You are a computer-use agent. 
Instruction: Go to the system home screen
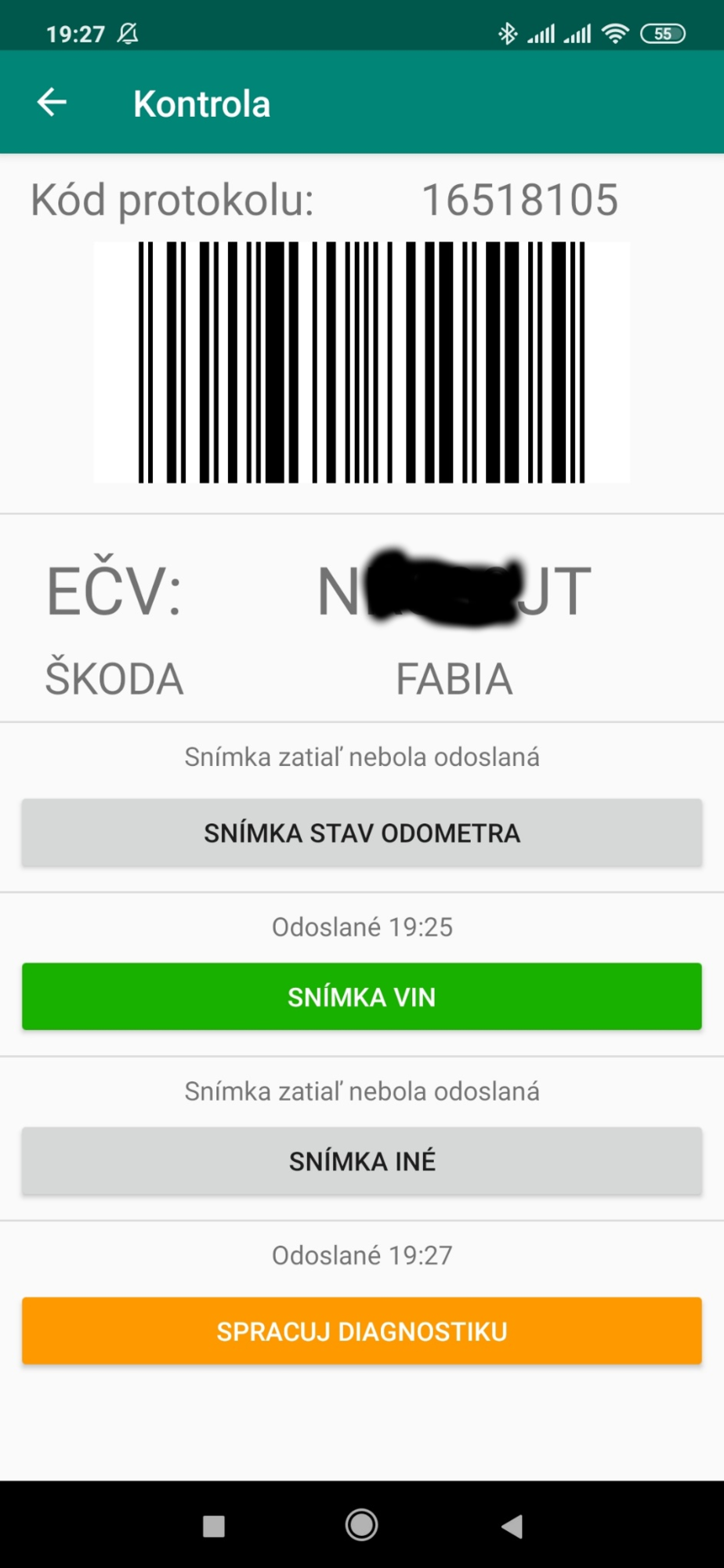(362, 1525)
